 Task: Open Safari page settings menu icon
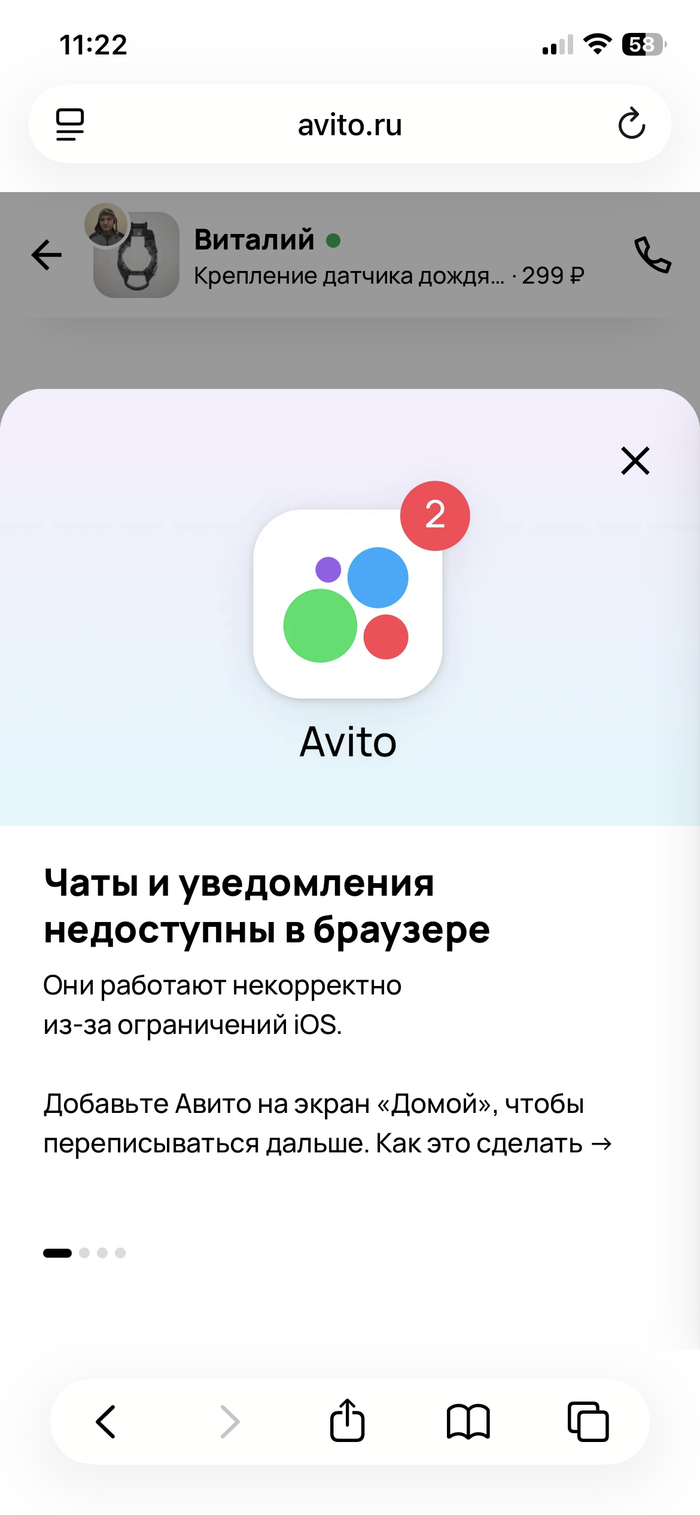pos(70,124)
